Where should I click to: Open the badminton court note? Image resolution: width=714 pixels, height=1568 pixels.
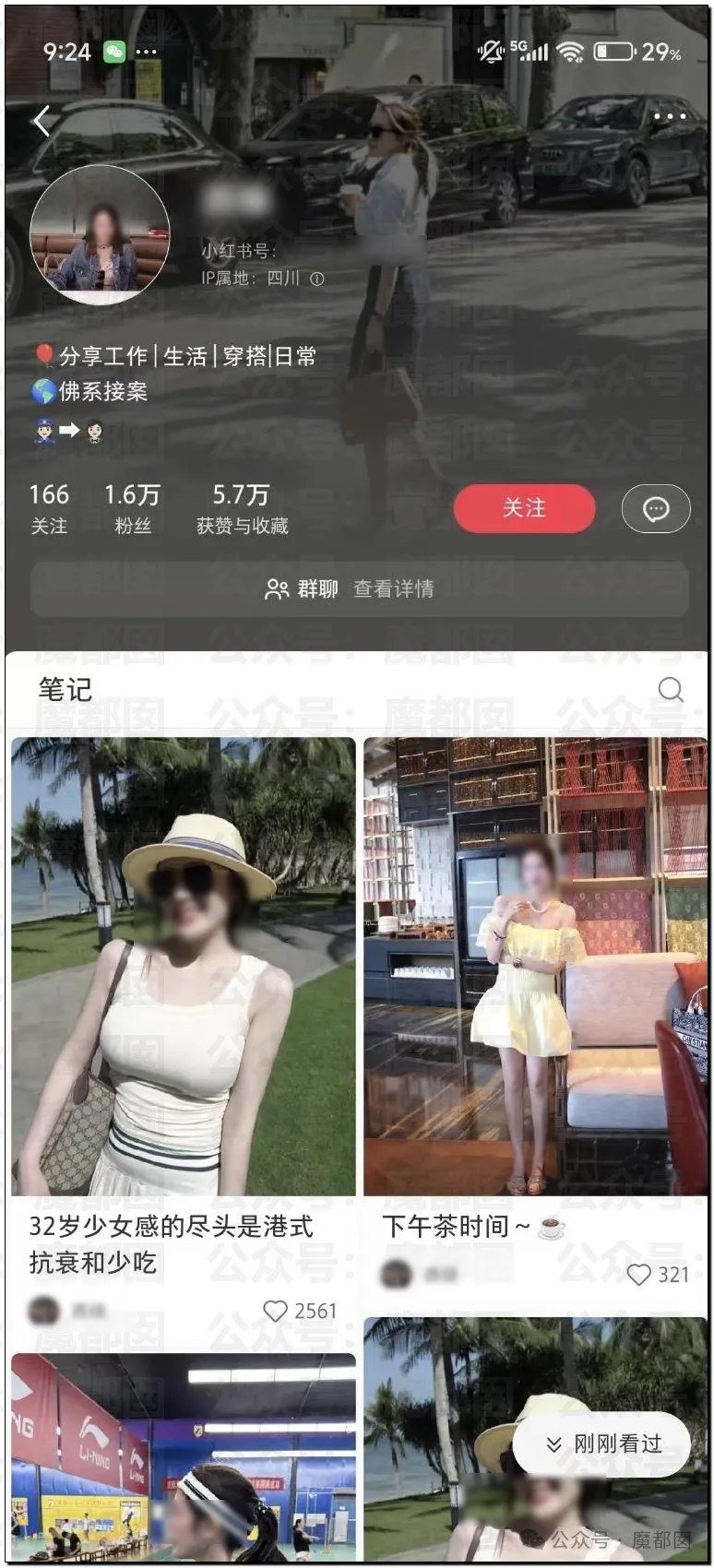(x=183, y=1457)
